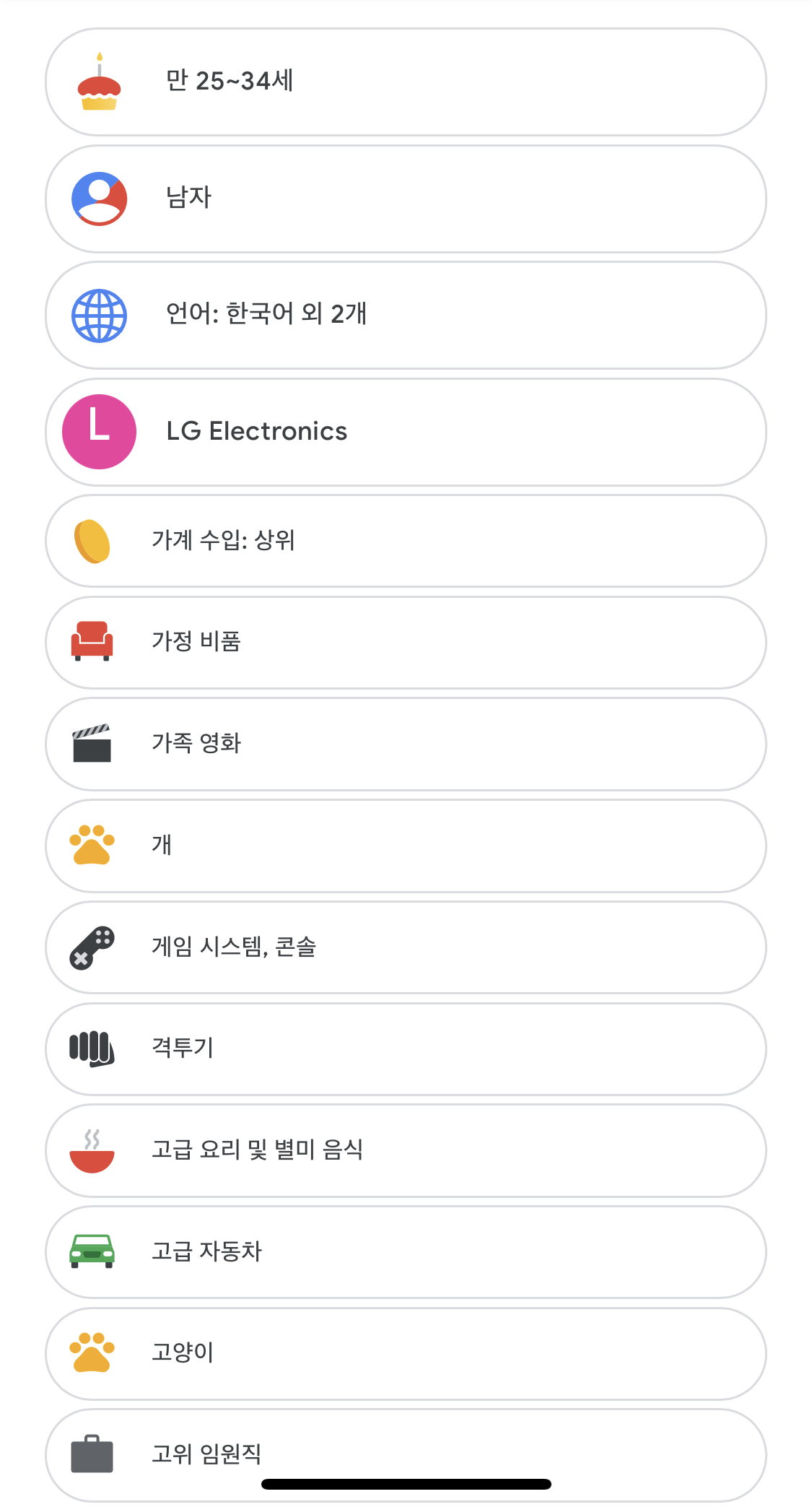This screenshot has width=812, height=1507.
Task: Open the 가족 영화 interest
Action: 405,744
